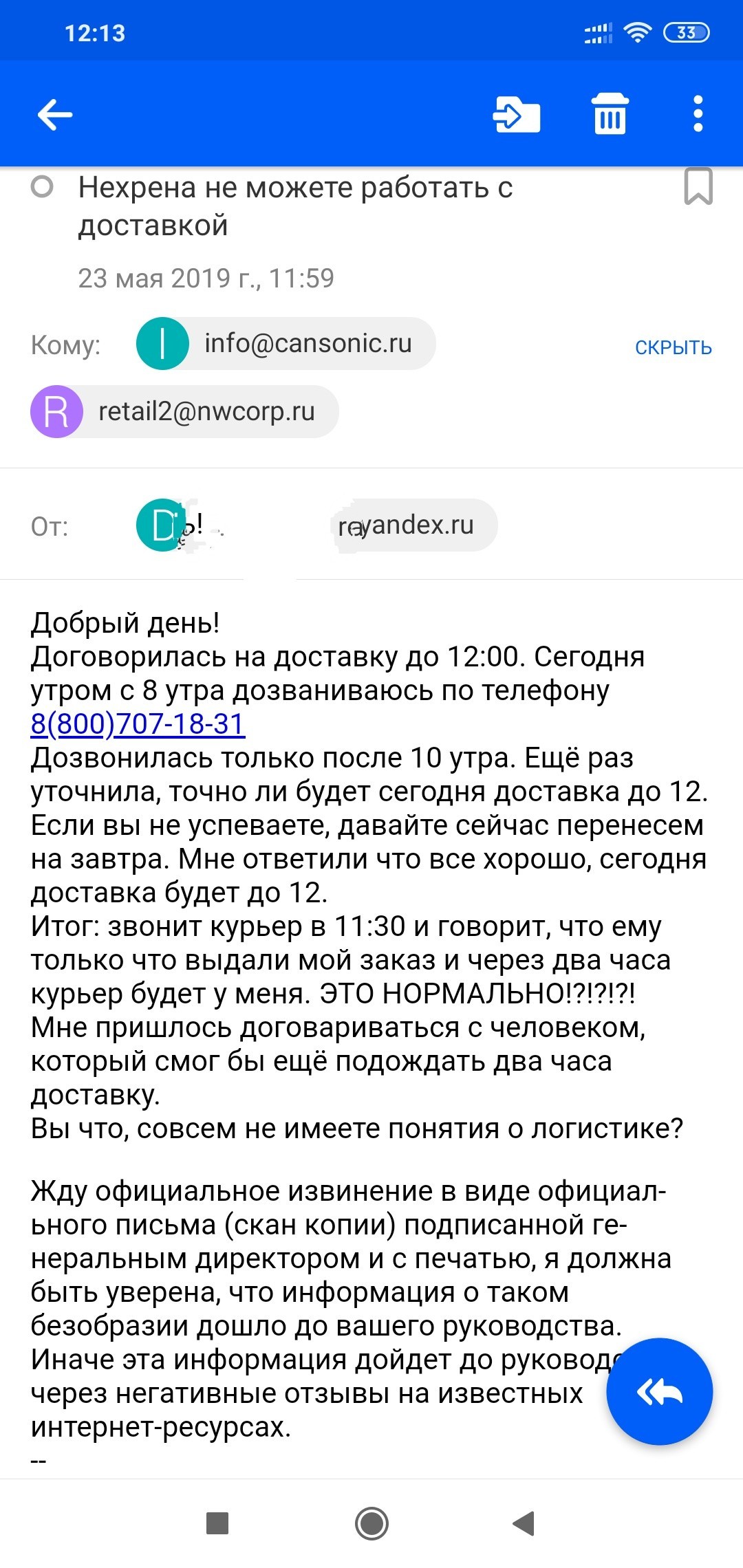
Task: Delete this email with the trash icon
Action: [610, 114]
